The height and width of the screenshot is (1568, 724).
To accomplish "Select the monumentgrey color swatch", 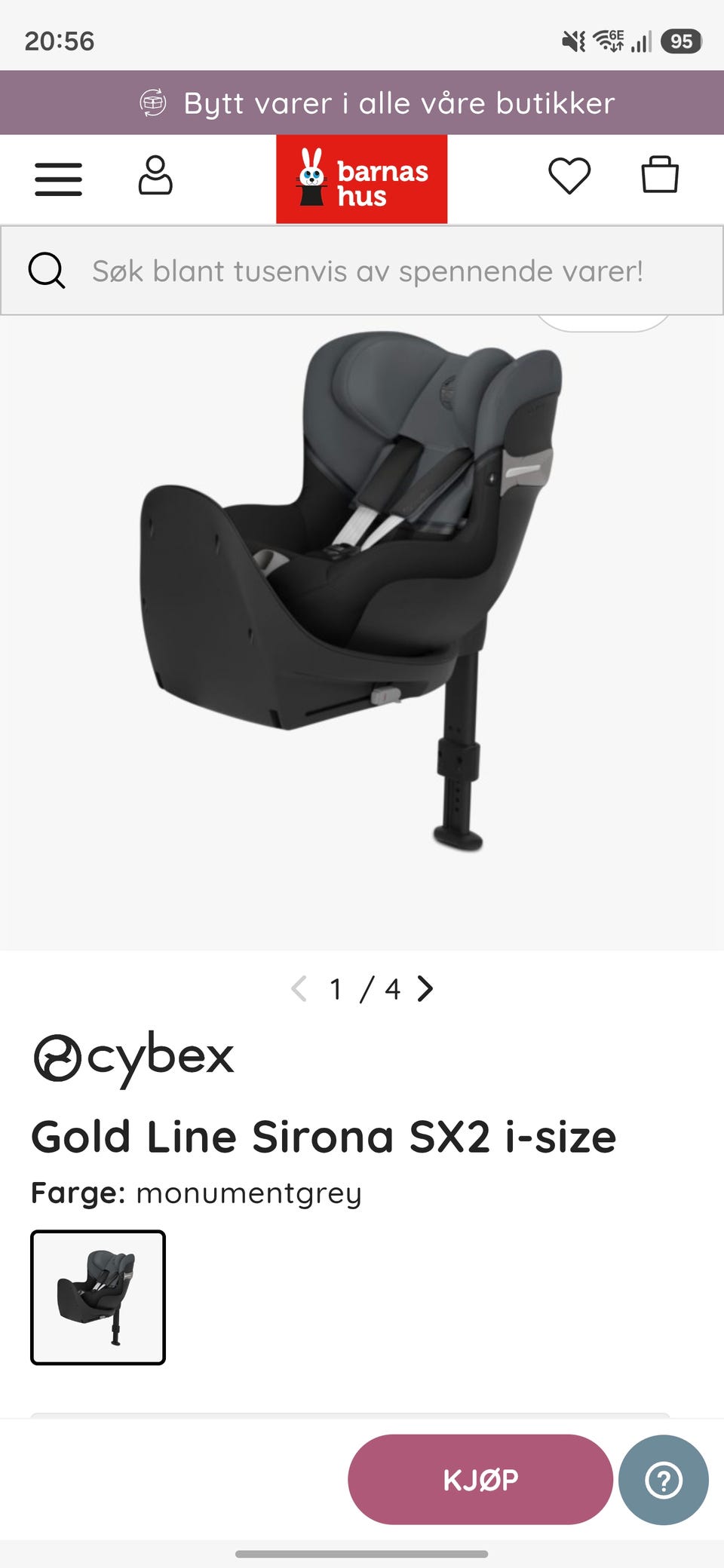I will [98, 1297].
